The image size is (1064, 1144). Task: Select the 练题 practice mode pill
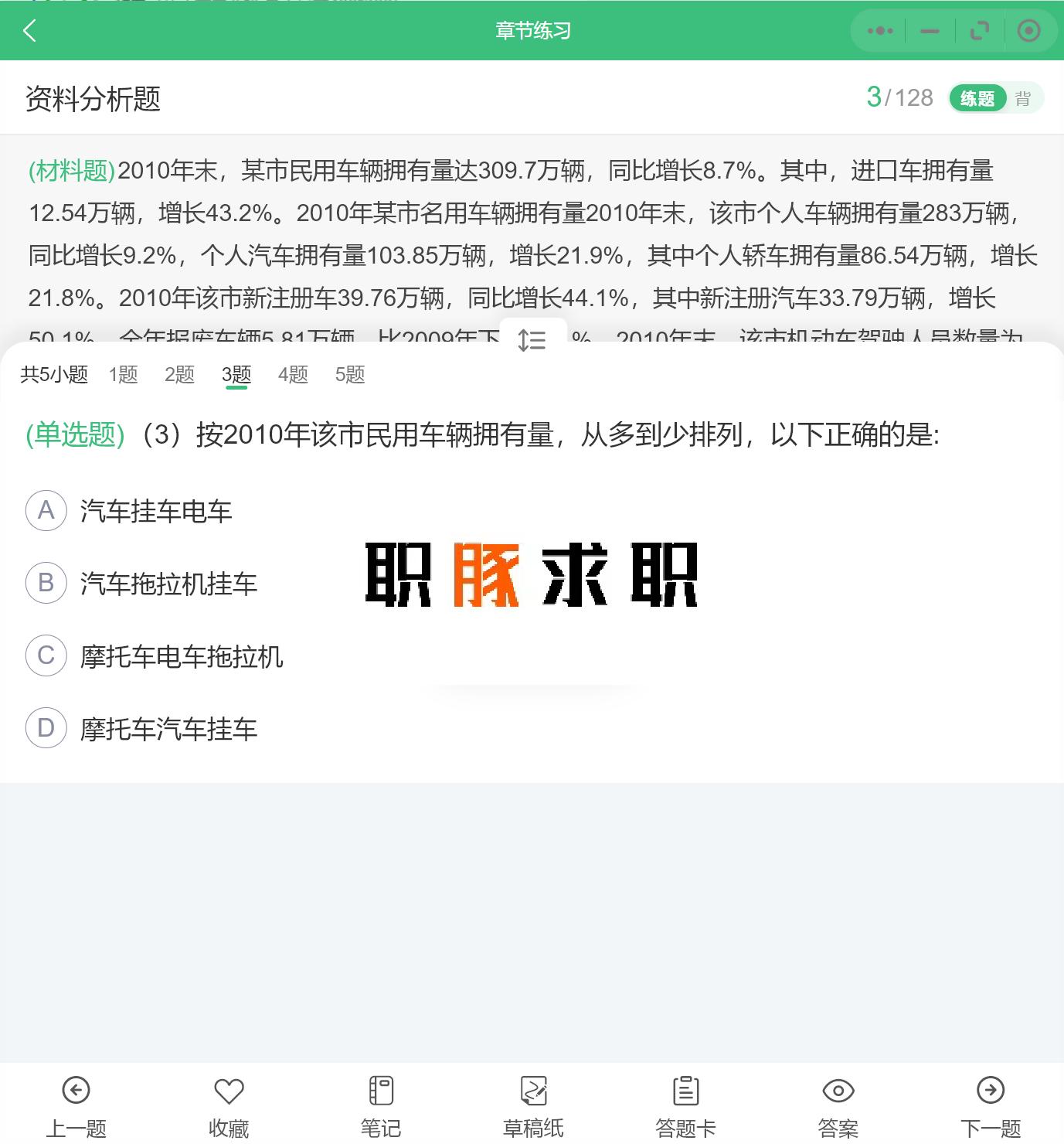click(x=976, y=97)
